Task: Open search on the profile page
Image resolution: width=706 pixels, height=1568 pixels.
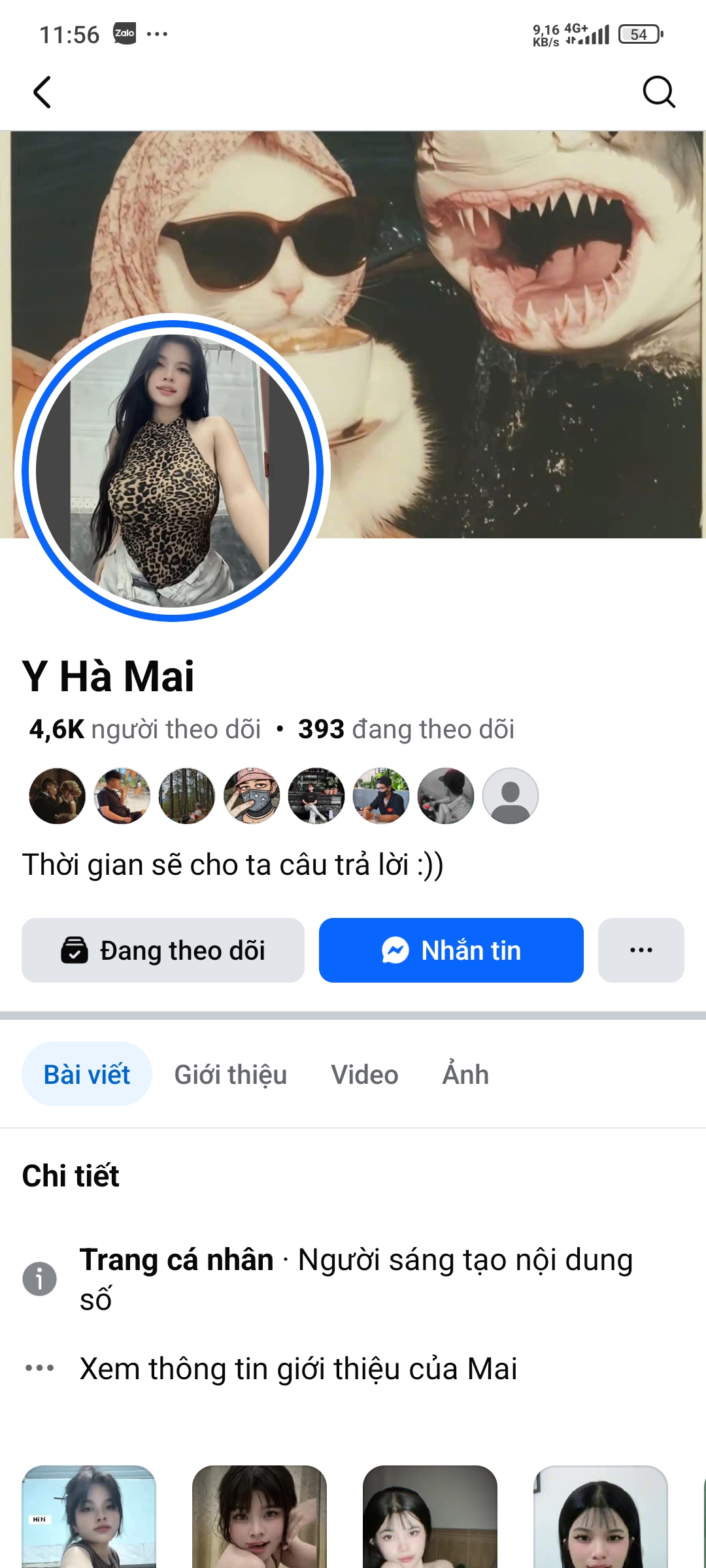Action: pos(660,92)
